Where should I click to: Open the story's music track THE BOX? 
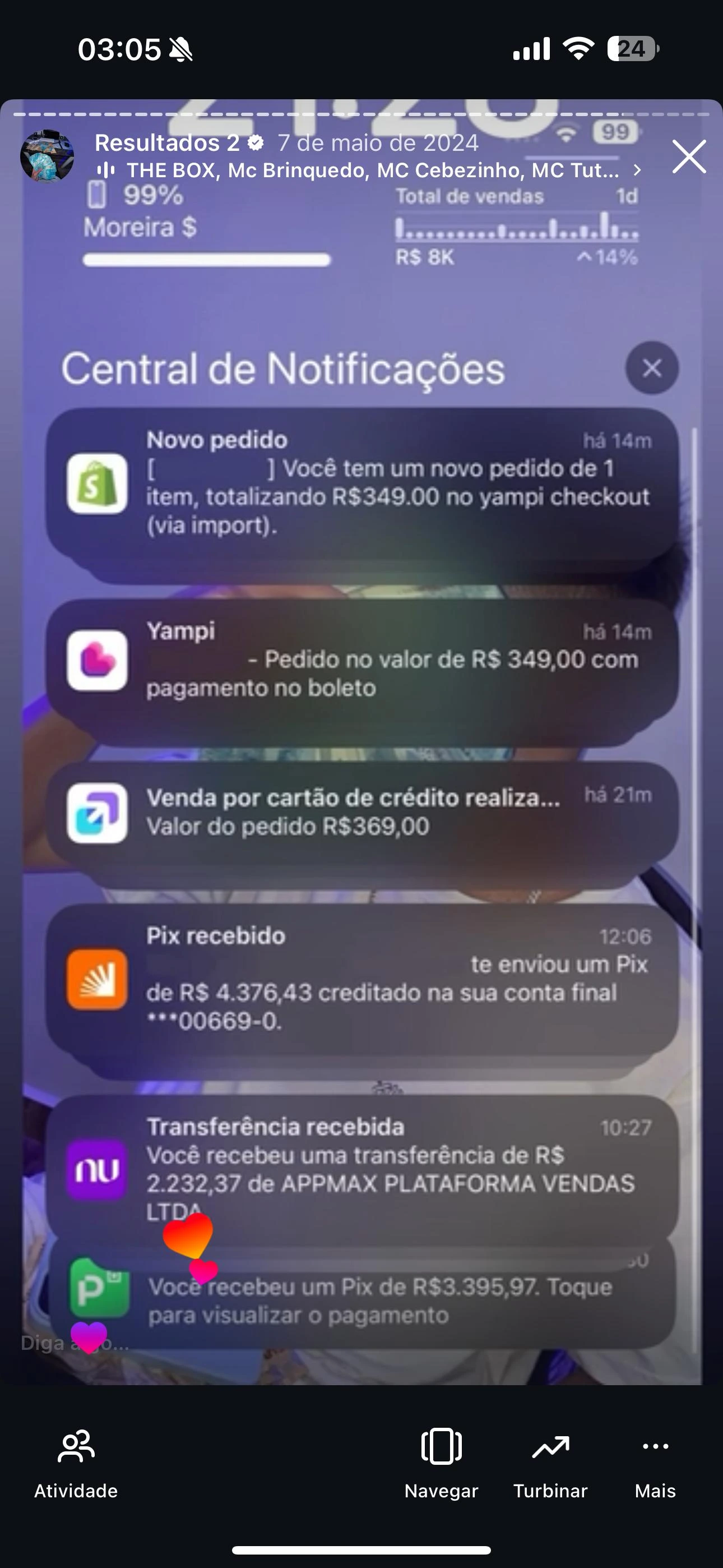[x=371, y=170]
